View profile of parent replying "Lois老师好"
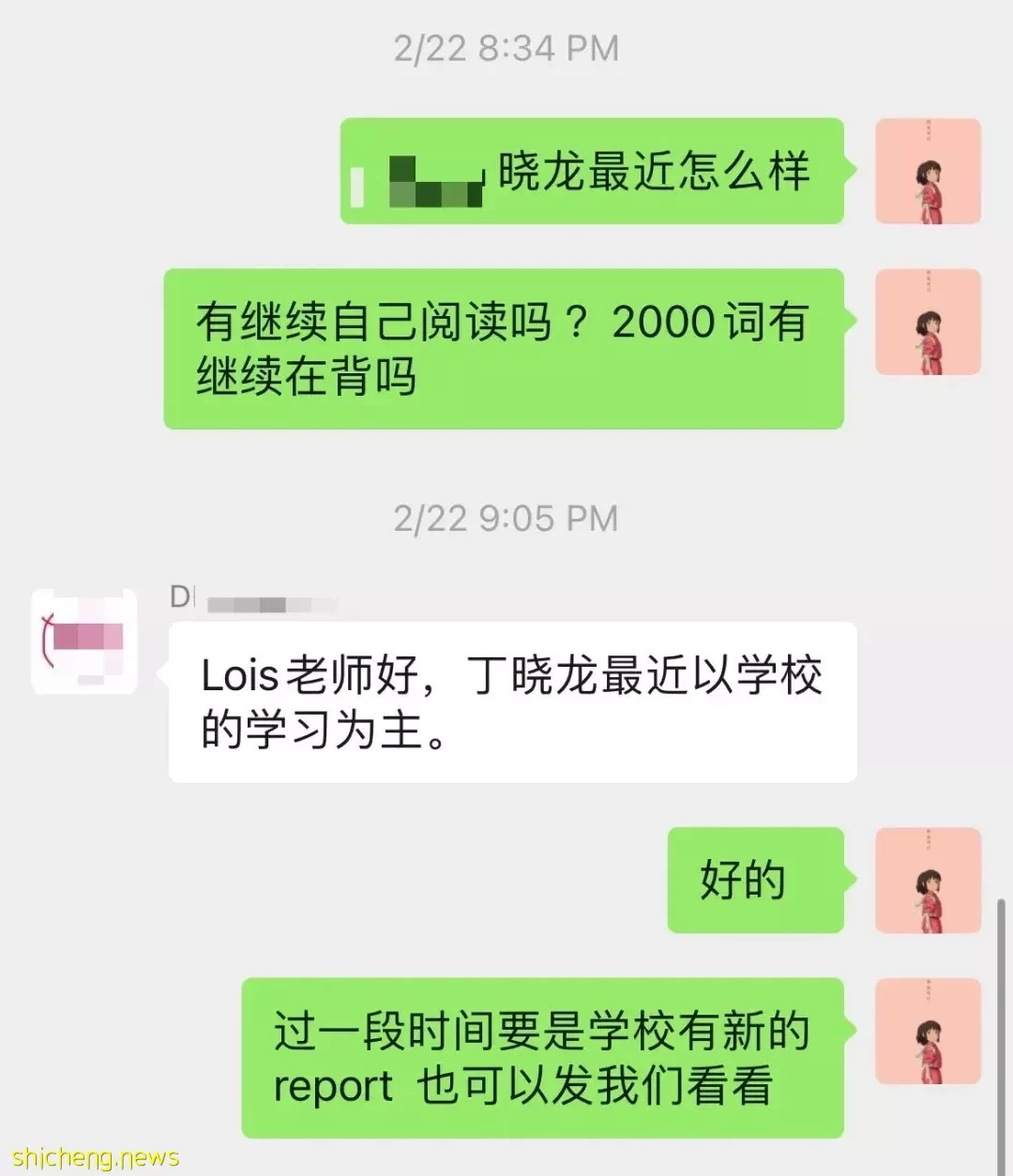 point(84,641)
